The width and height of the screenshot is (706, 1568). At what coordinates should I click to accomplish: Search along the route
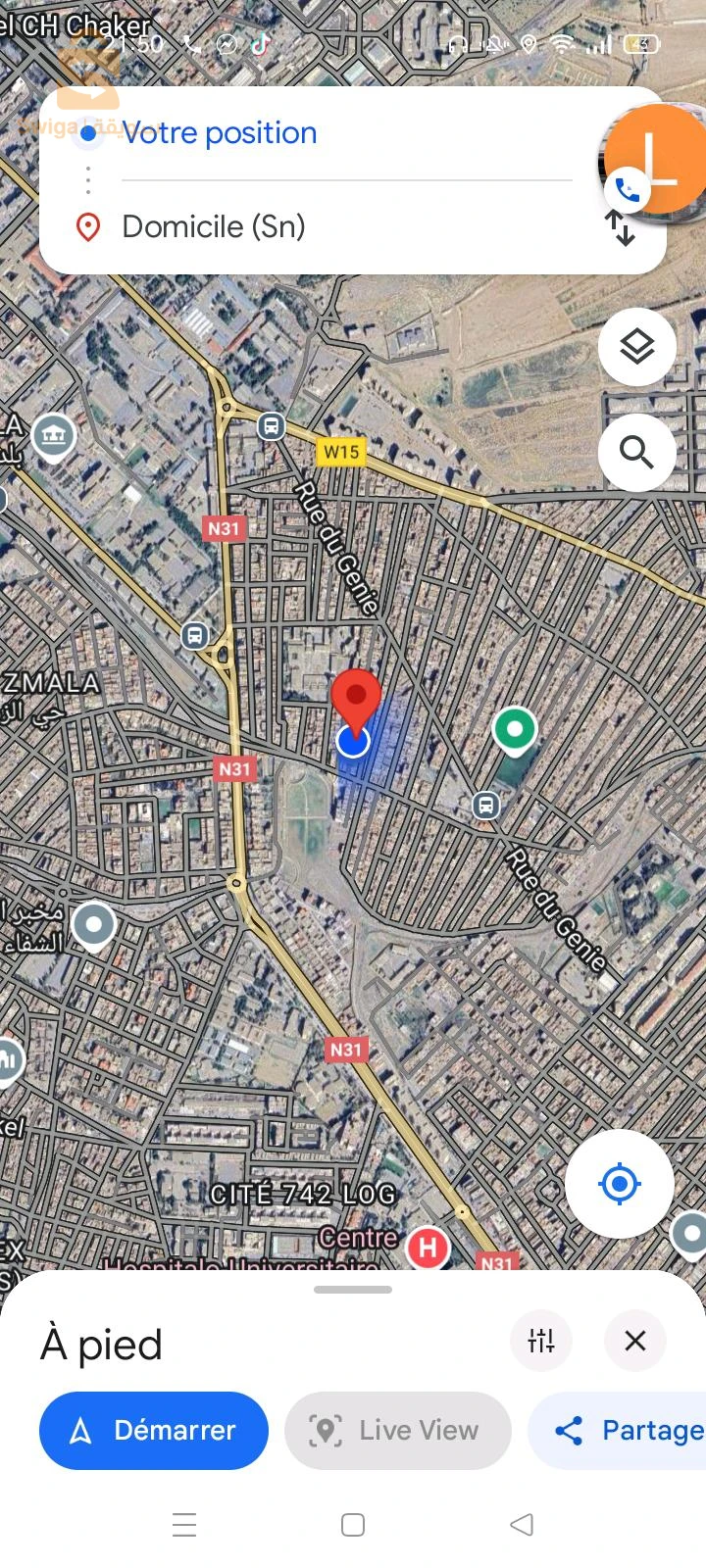(x=637, y=452)
